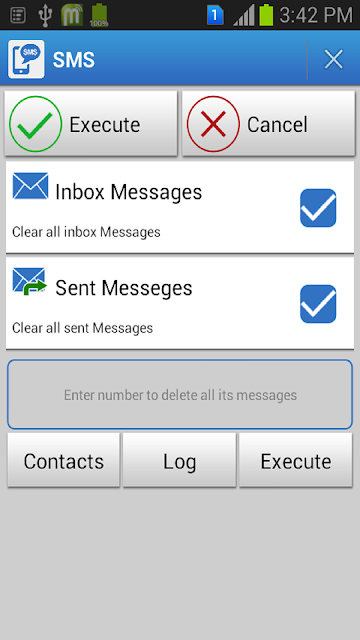
Task: Tap the Execute button with green checkmark
Action: pyautogui.click(x=91, y=124)
